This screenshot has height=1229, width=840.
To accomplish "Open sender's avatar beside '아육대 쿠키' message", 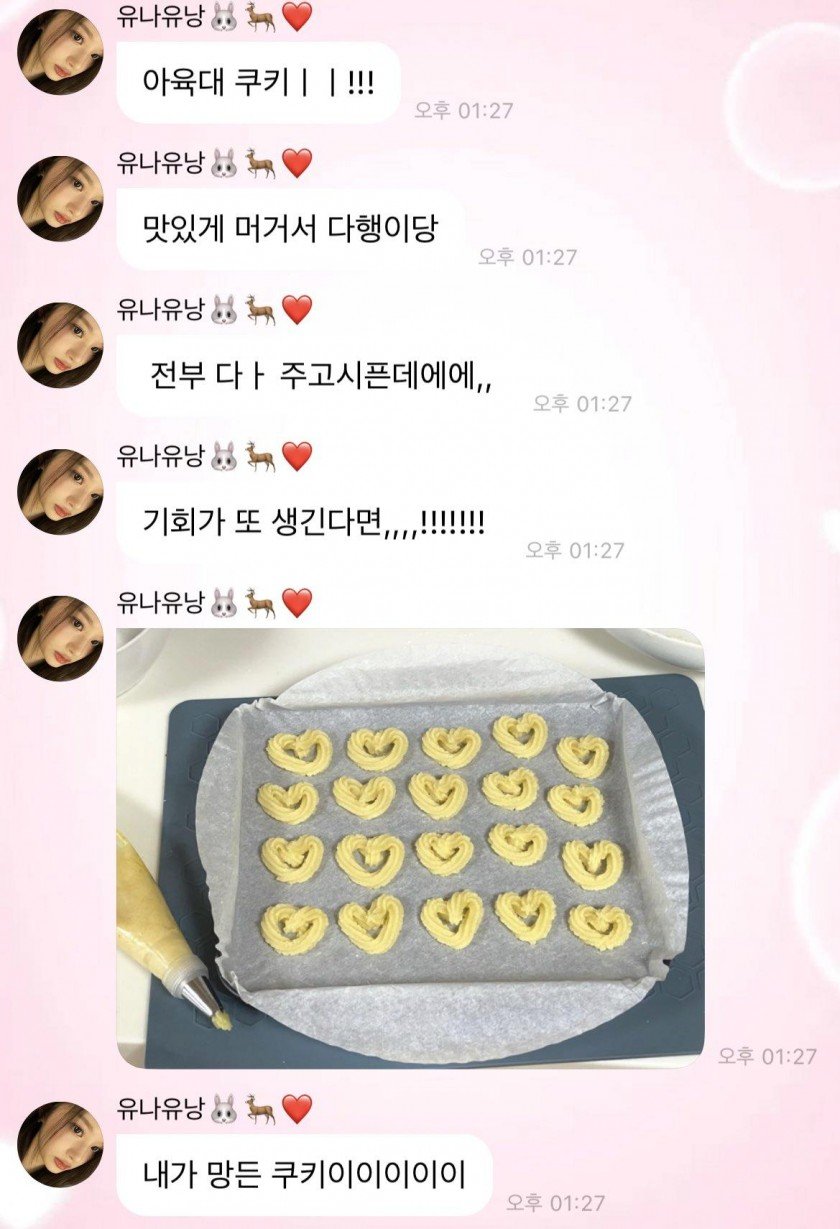I will [x=60, y=52].
